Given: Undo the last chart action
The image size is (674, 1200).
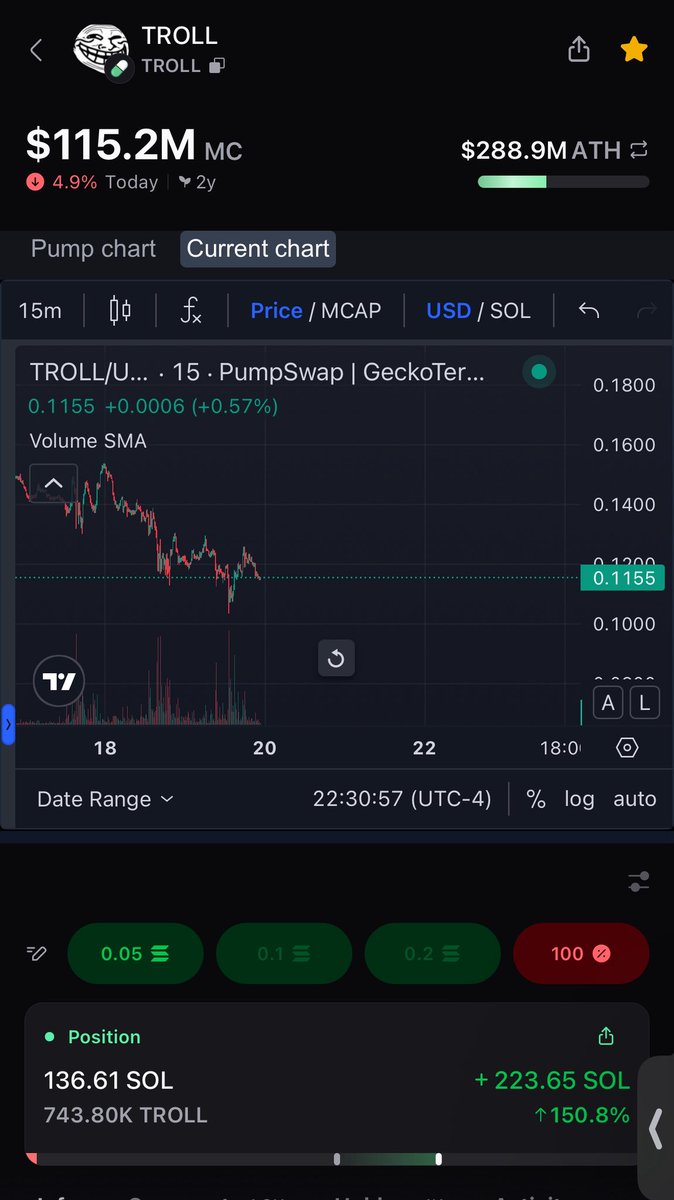Looking at the screenshot, I should [x=589, y=311].
